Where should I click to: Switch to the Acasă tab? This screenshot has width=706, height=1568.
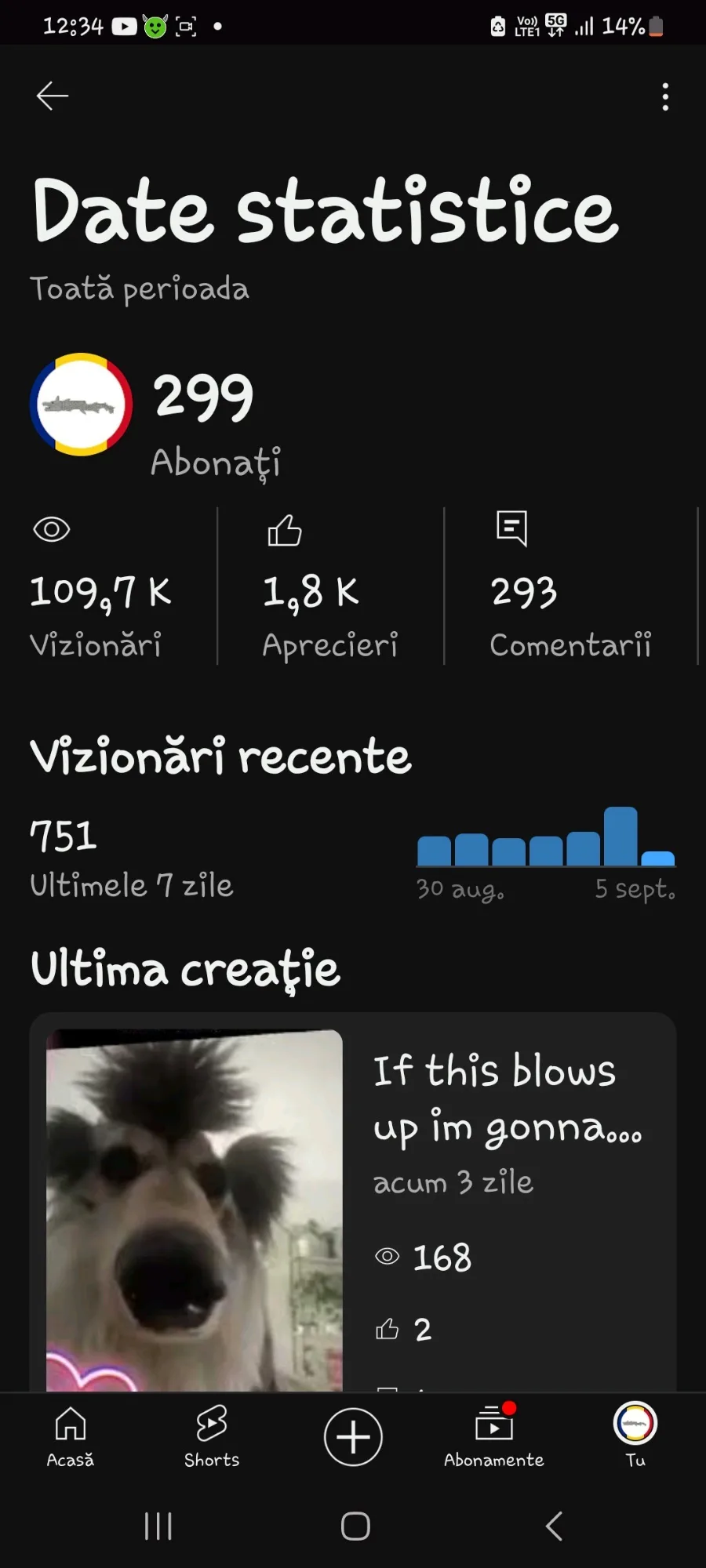coord(71,1436)
